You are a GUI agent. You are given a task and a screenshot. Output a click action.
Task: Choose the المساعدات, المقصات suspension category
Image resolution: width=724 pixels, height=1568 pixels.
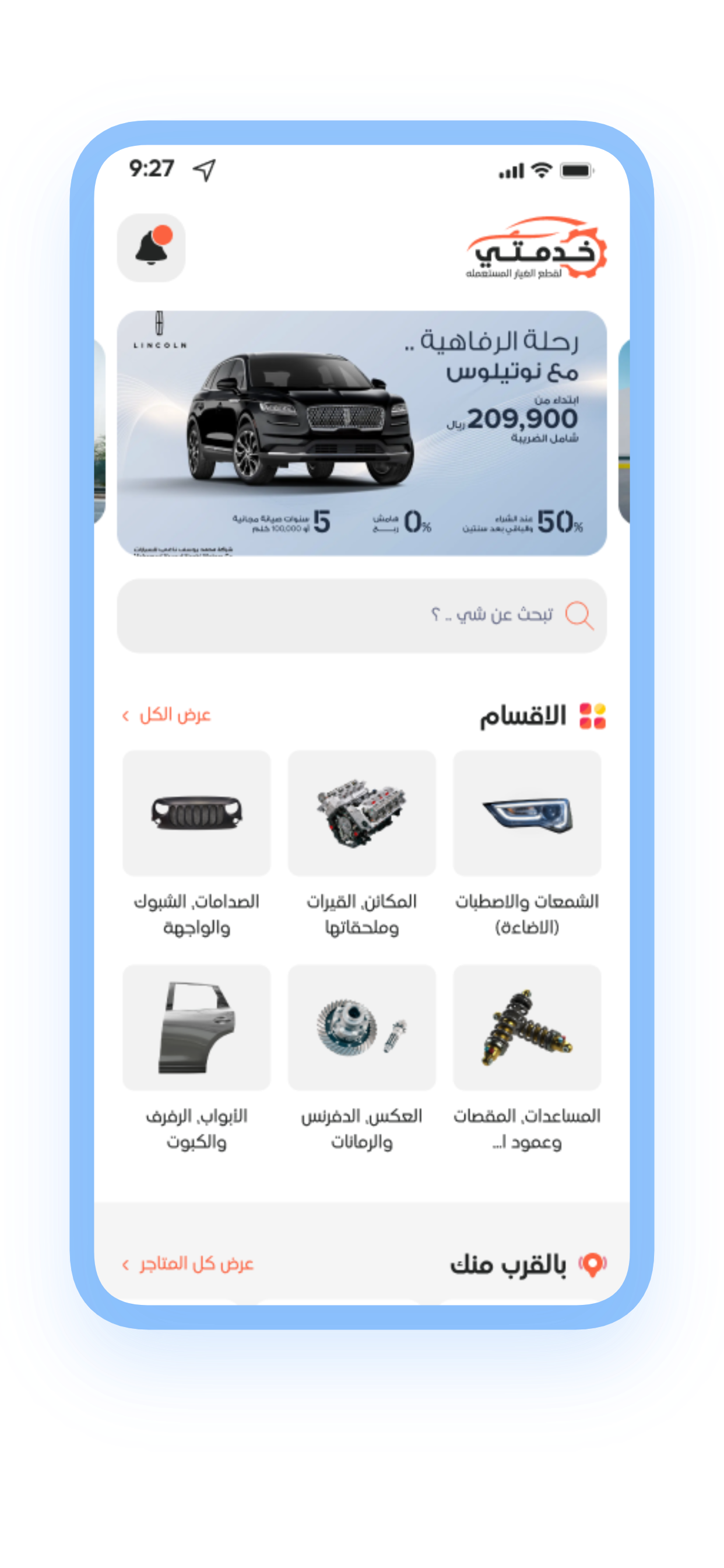click(527, 1027)
